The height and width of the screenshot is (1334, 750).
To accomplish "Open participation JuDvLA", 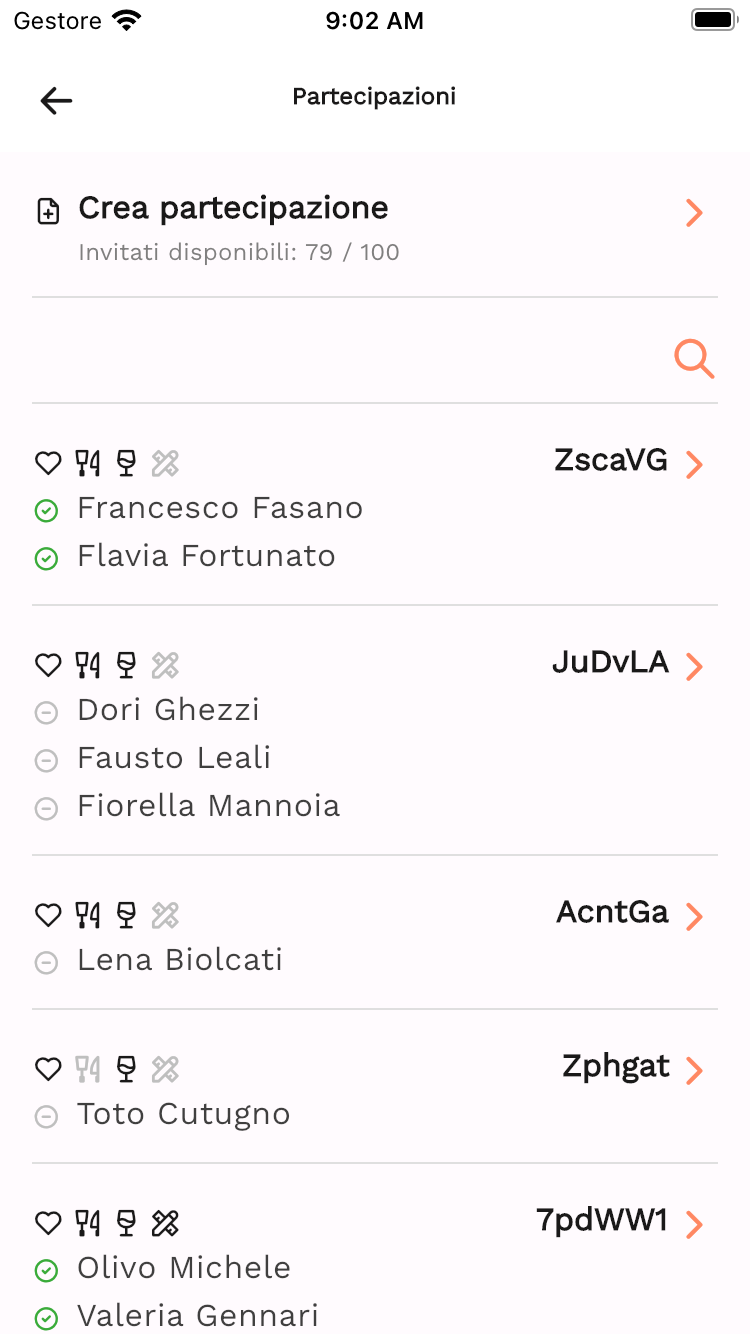I will click(x=375, y=733).
